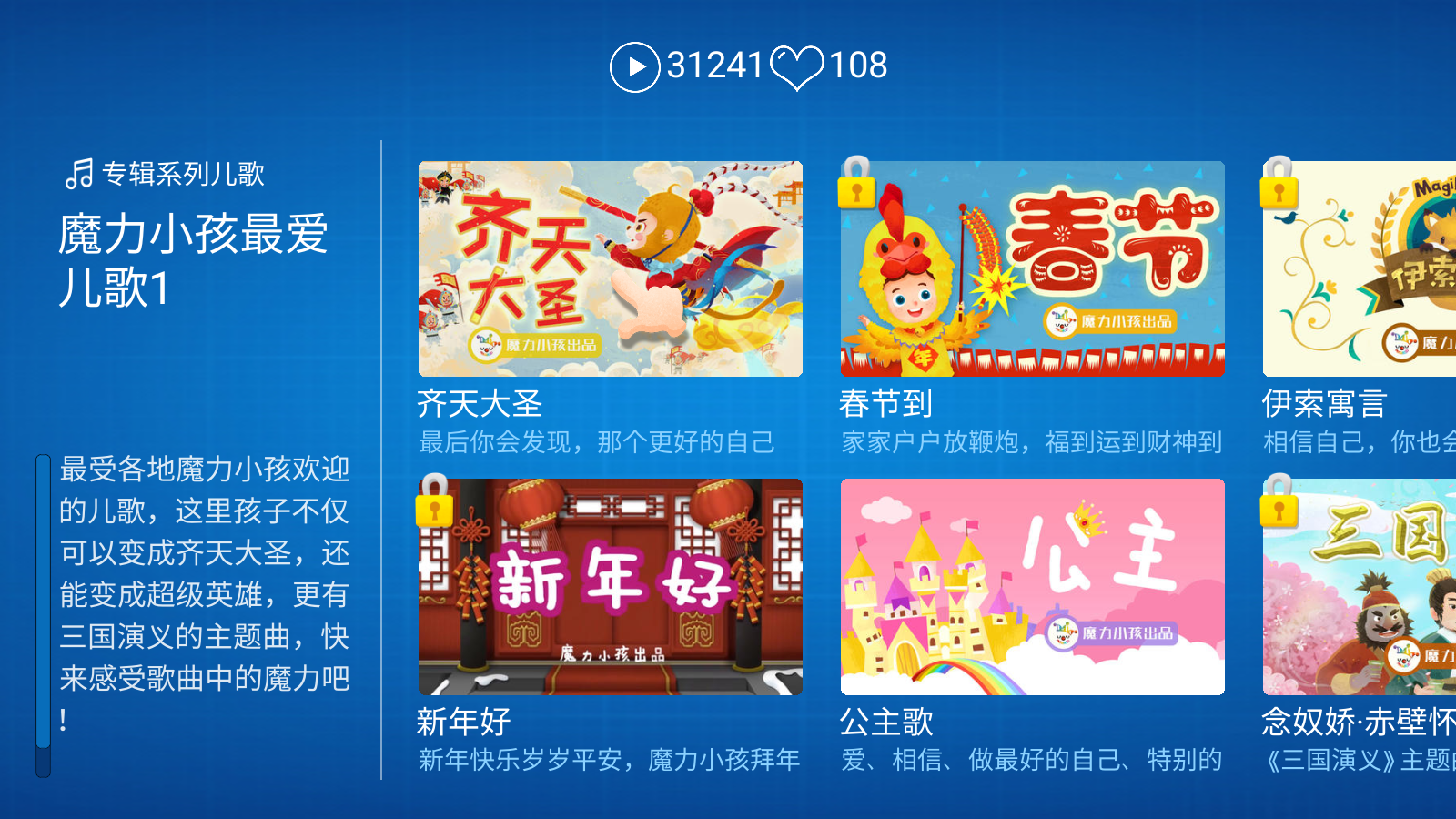
Task: Play the 新年好 song card
Action: click(610, 587)
